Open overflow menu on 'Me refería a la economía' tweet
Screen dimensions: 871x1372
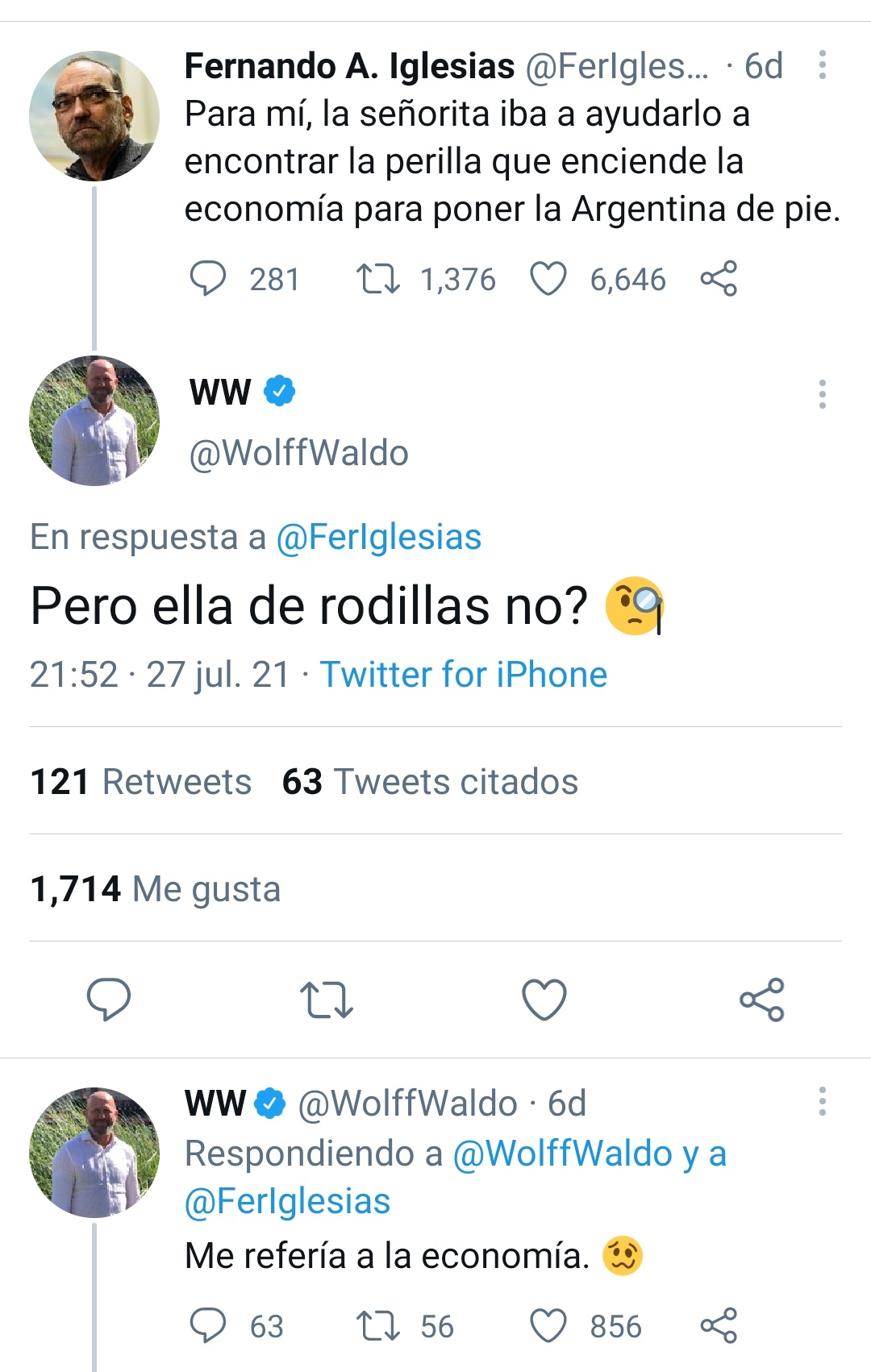(x=822, y=1101)
